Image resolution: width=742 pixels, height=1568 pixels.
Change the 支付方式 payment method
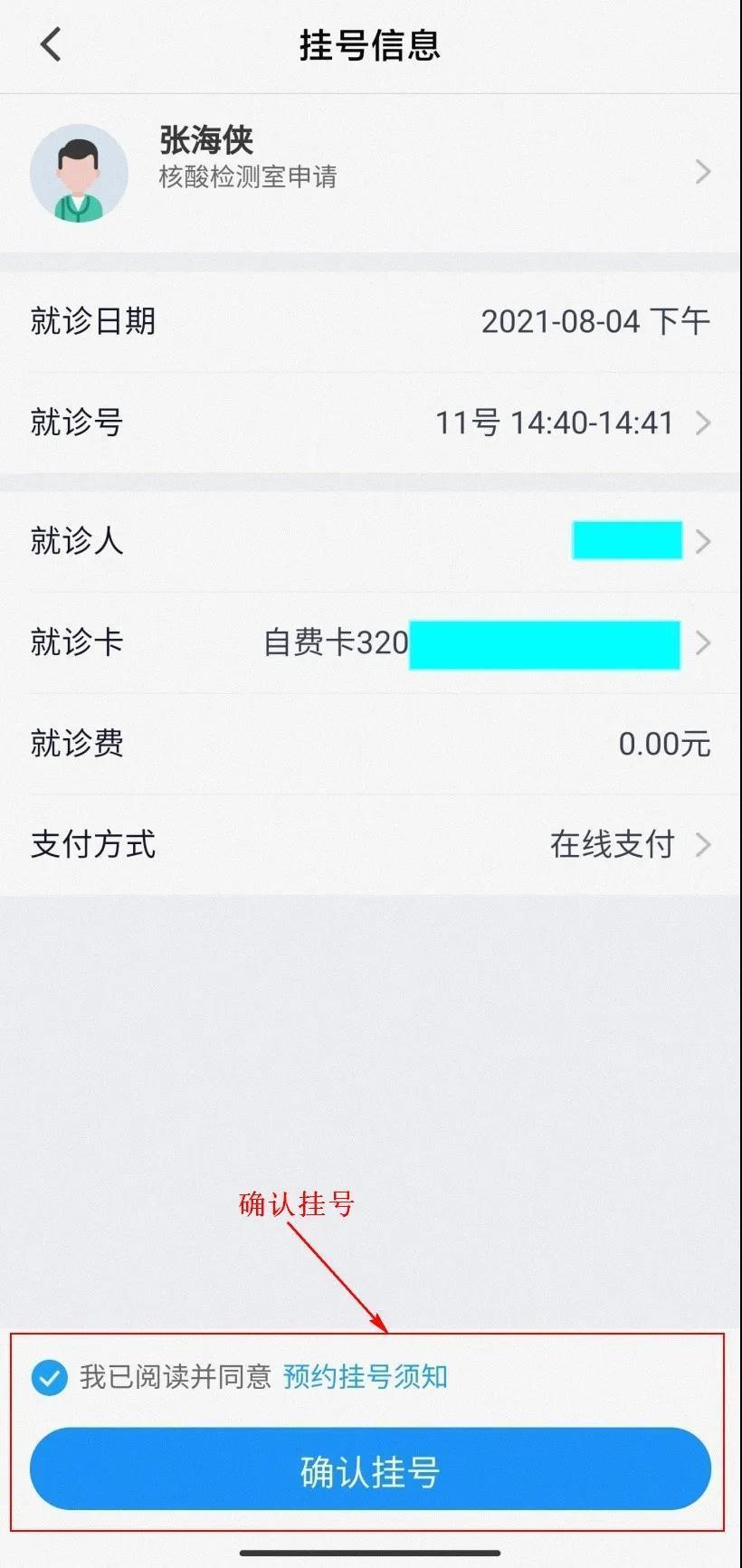pyautogui.click(x=371, y=844)
